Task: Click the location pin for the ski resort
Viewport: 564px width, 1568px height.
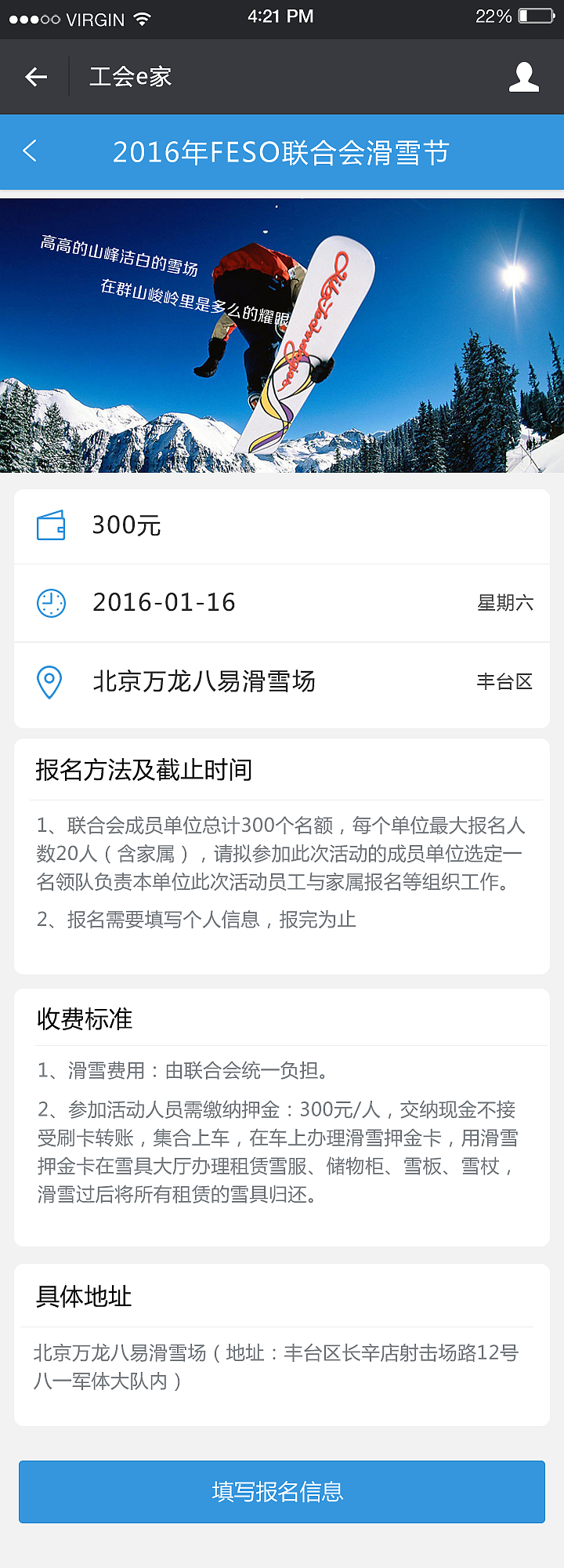Action: 51,681
